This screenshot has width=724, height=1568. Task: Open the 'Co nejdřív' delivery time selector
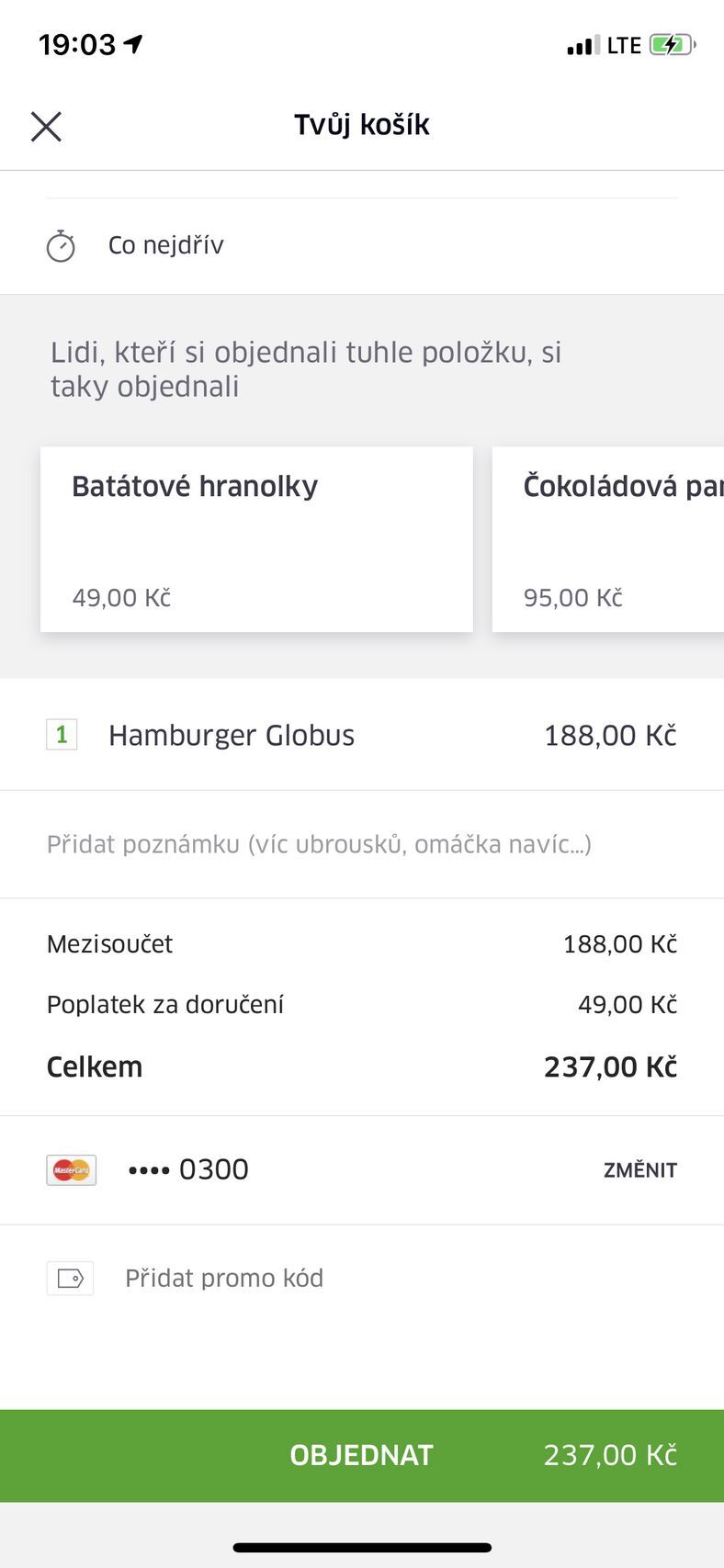165,244
